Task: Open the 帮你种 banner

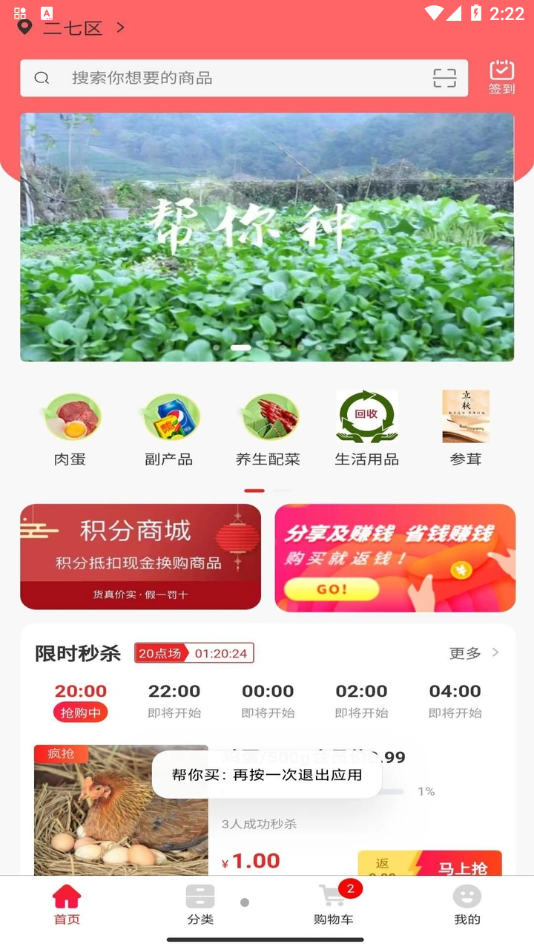Action: click(267, 237)
